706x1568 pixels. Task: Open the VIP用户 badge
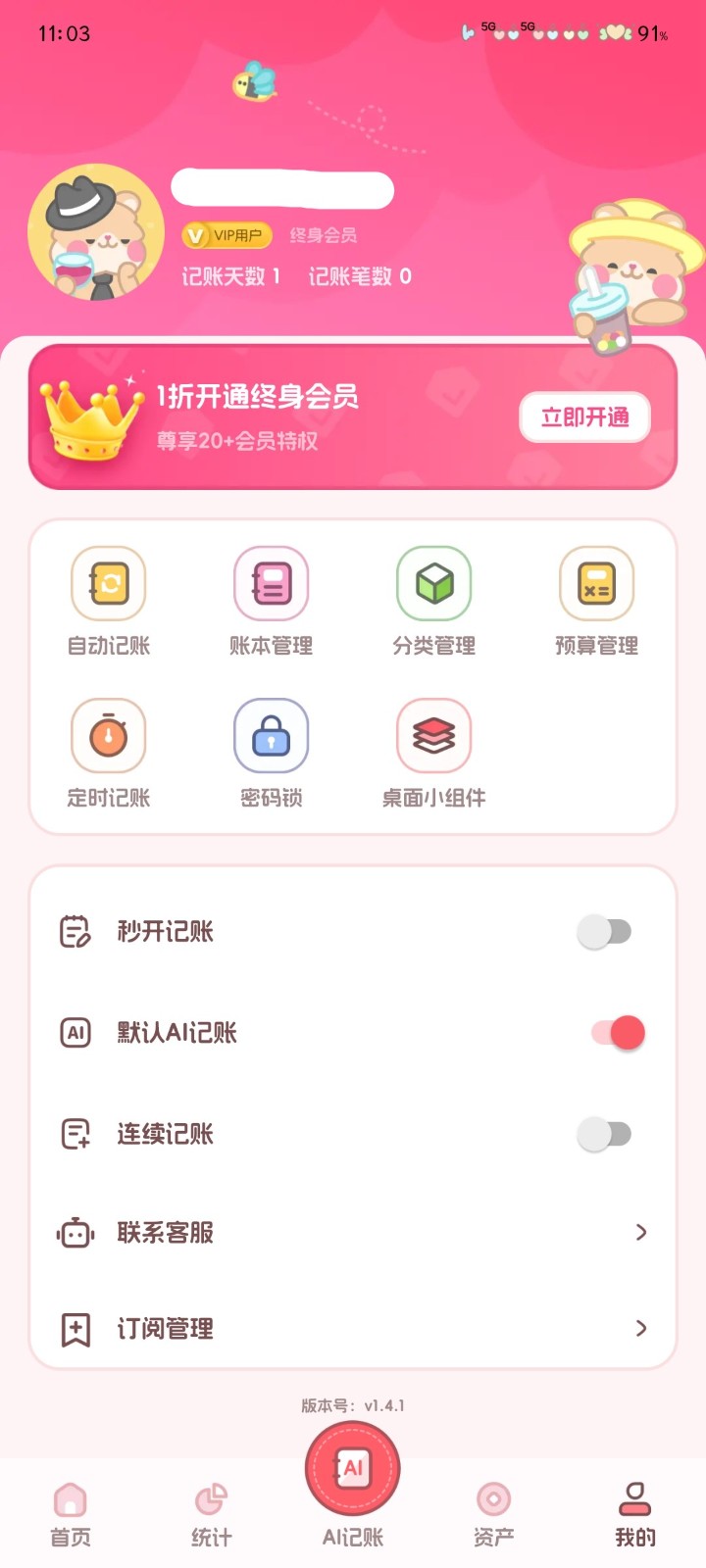tap(224, 234)
